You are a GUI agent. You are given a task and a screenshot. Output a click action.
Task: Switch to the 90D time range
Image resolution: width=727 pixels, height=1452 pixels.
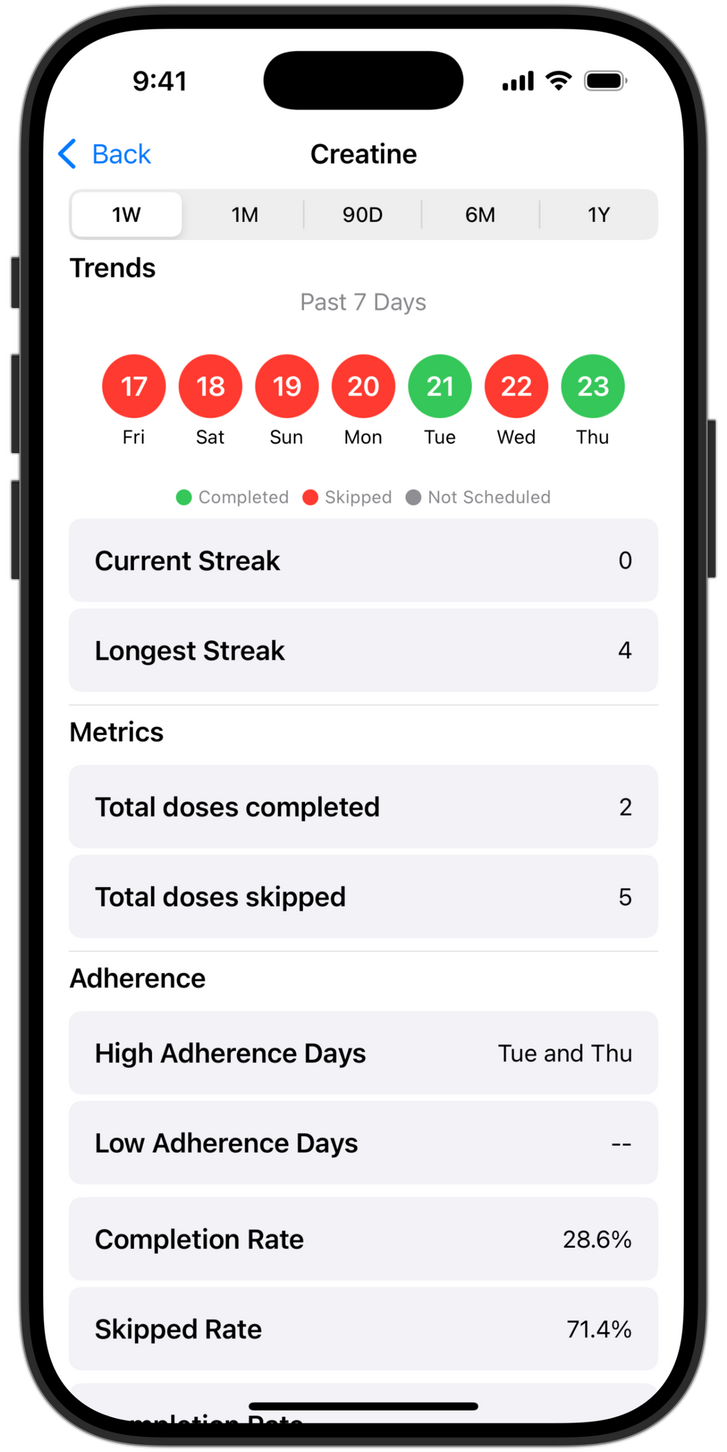tap(363, 215)
